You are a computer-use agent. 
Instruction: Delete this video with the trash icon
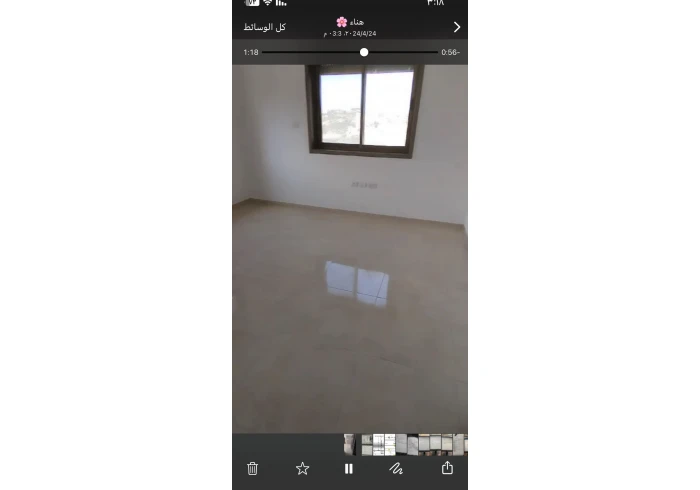pyautogui.click(x=252, y=468)
